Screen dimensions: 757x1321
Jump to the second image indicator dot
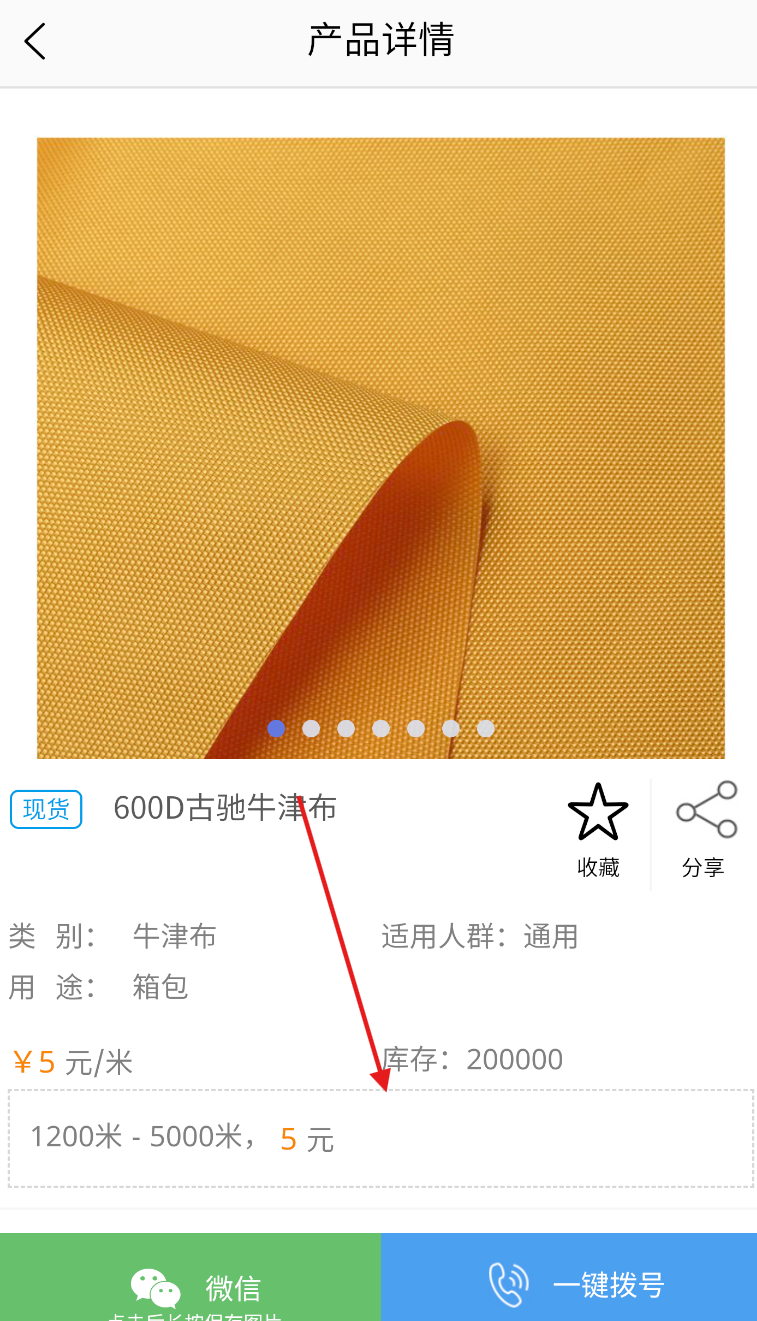tap(311, 729)
